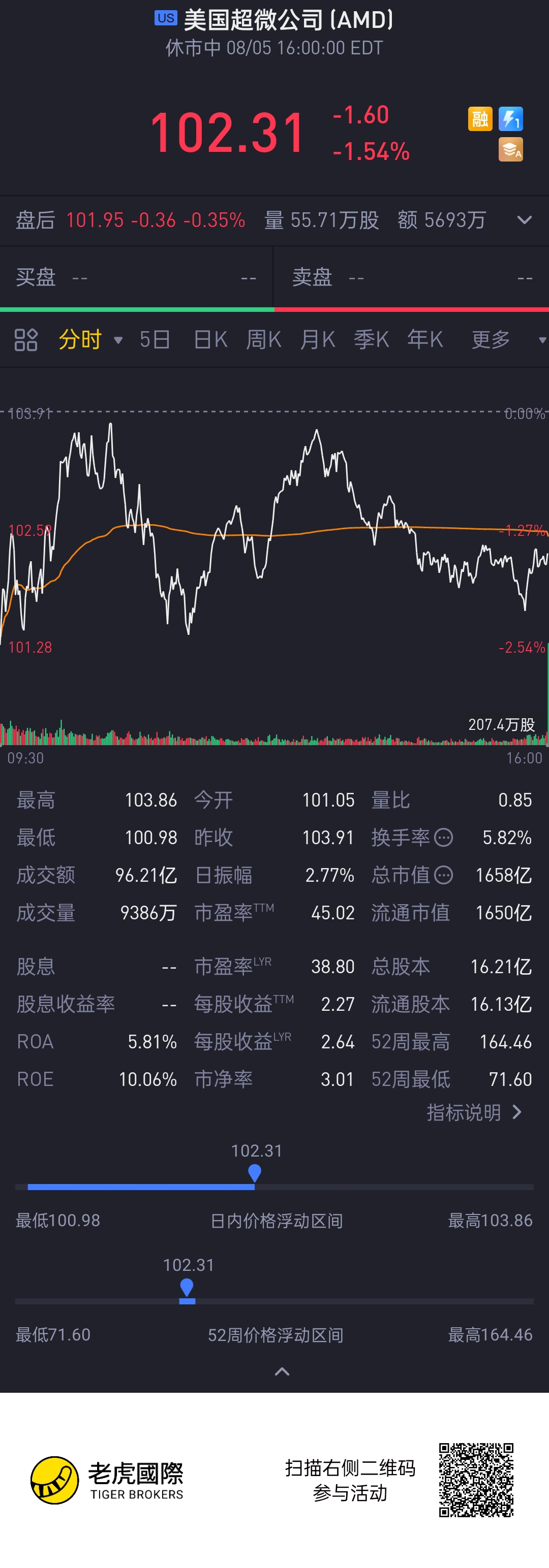Viewport: 549px width, 1568px height.
Task: Open the 更多 chart options dropdown
Action: click(491, 340)
